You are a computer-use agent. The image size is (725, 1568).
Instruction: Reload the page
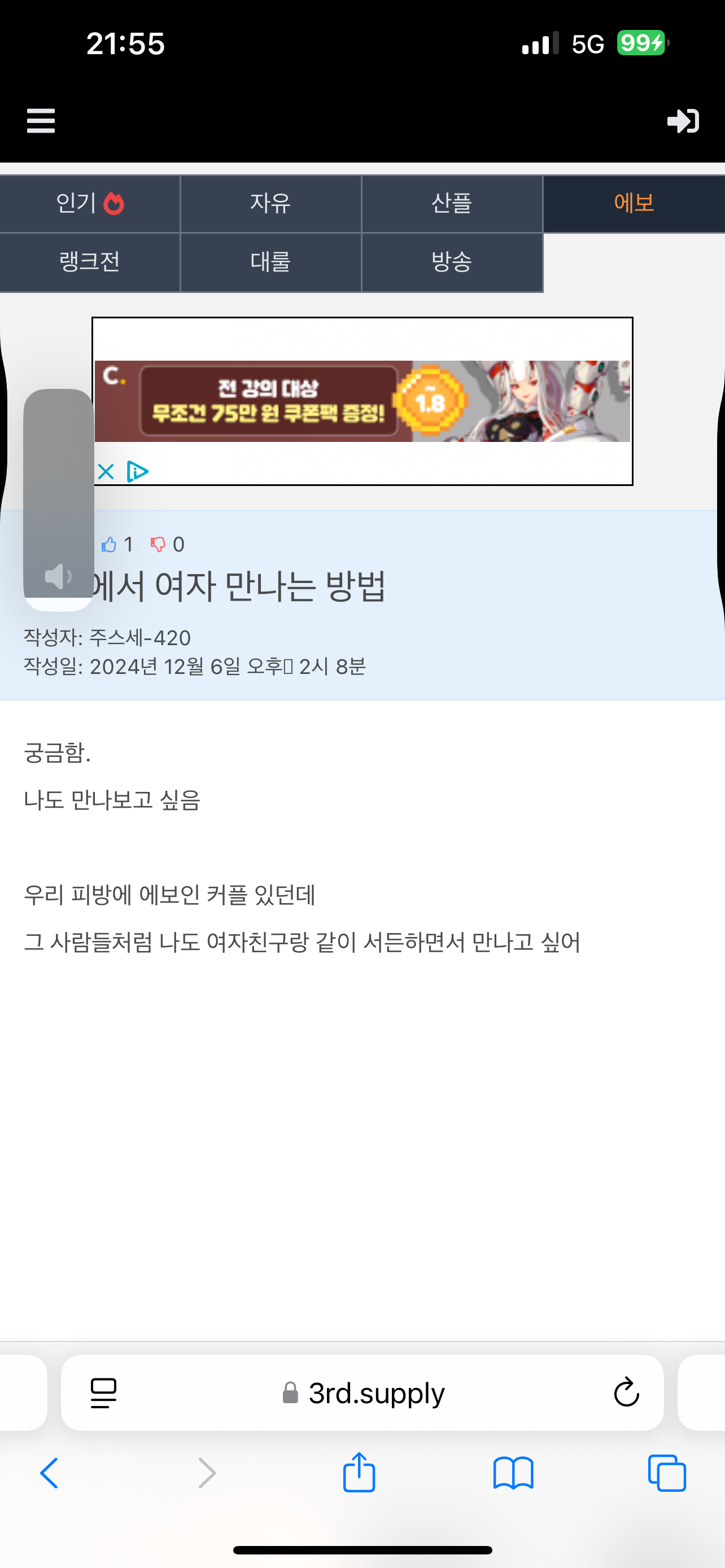pyautogui.click(x=626, y=1392)
